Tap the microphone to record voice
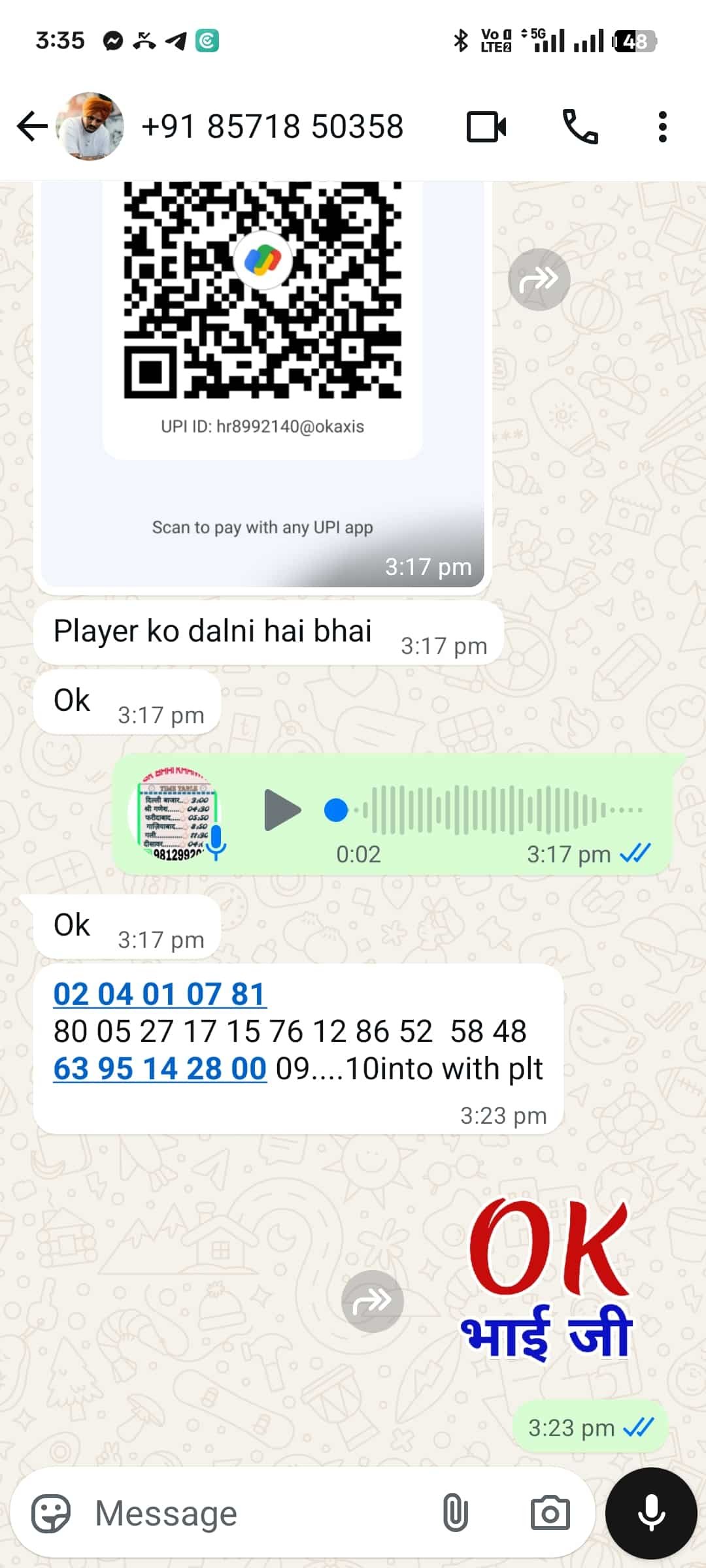This screenshot has width=706, height=1568. click(651, 1513)
